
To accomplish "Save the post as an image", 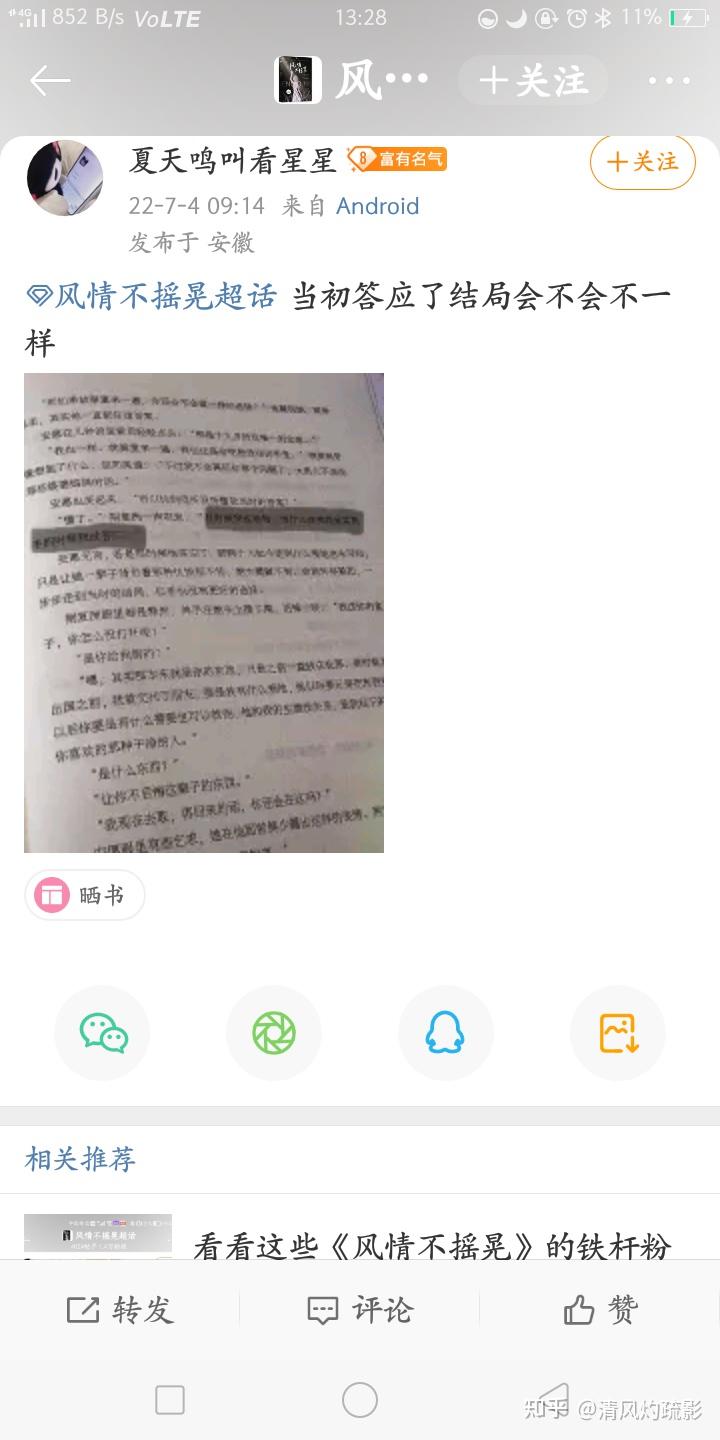I will click(617, 1033).
